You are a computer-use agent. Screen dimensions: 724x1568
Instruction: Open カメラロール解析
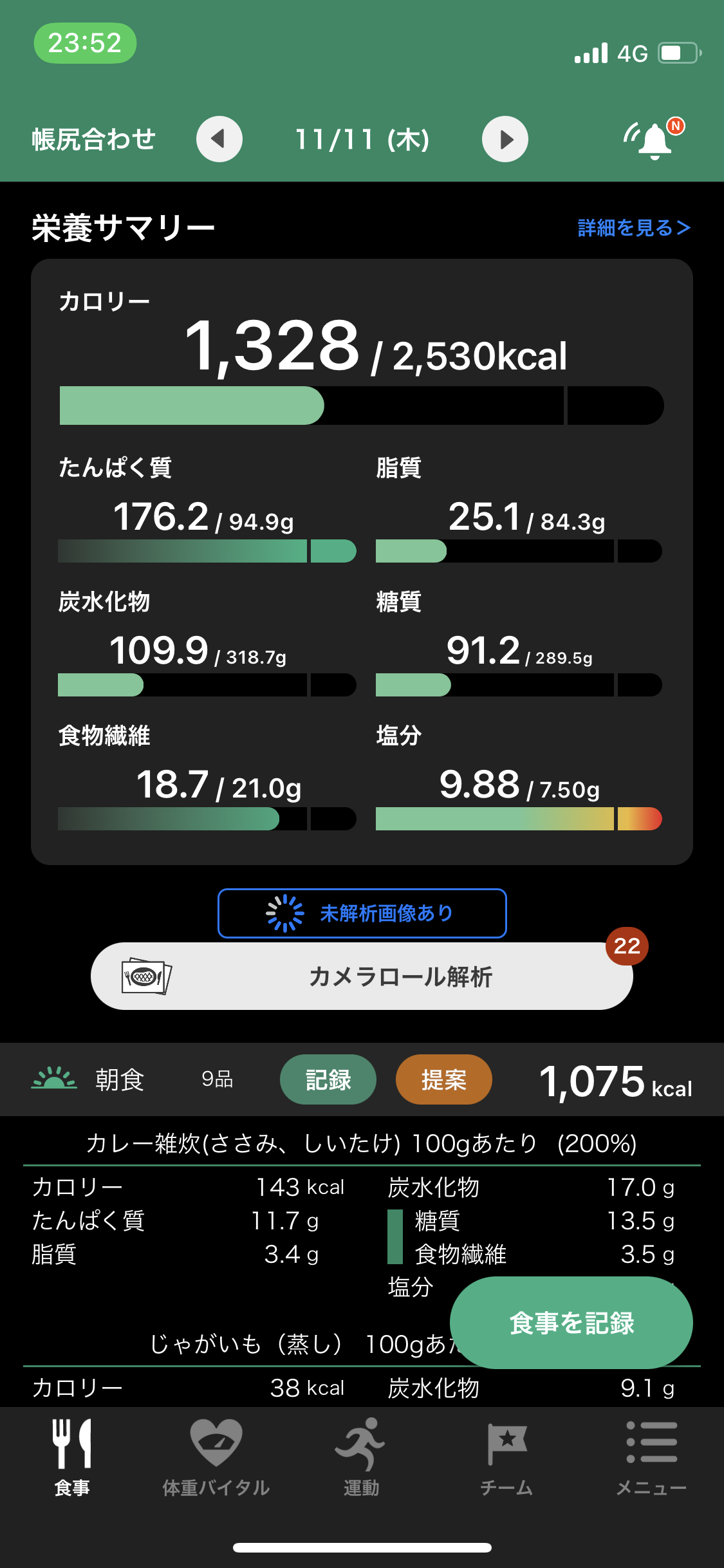pos(362,976)
